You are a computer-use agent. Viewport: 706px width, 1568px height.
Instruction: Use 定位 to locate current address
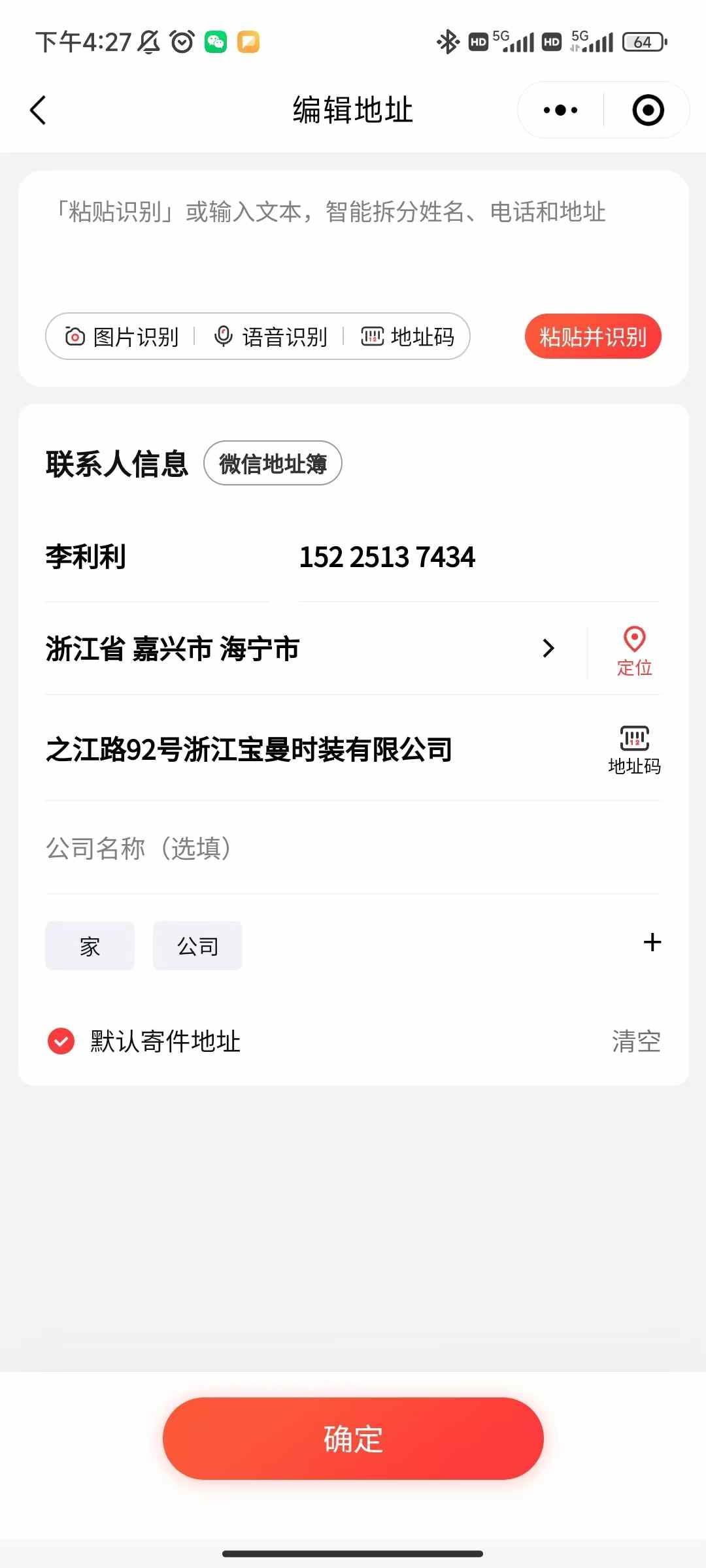pos(634,651)
